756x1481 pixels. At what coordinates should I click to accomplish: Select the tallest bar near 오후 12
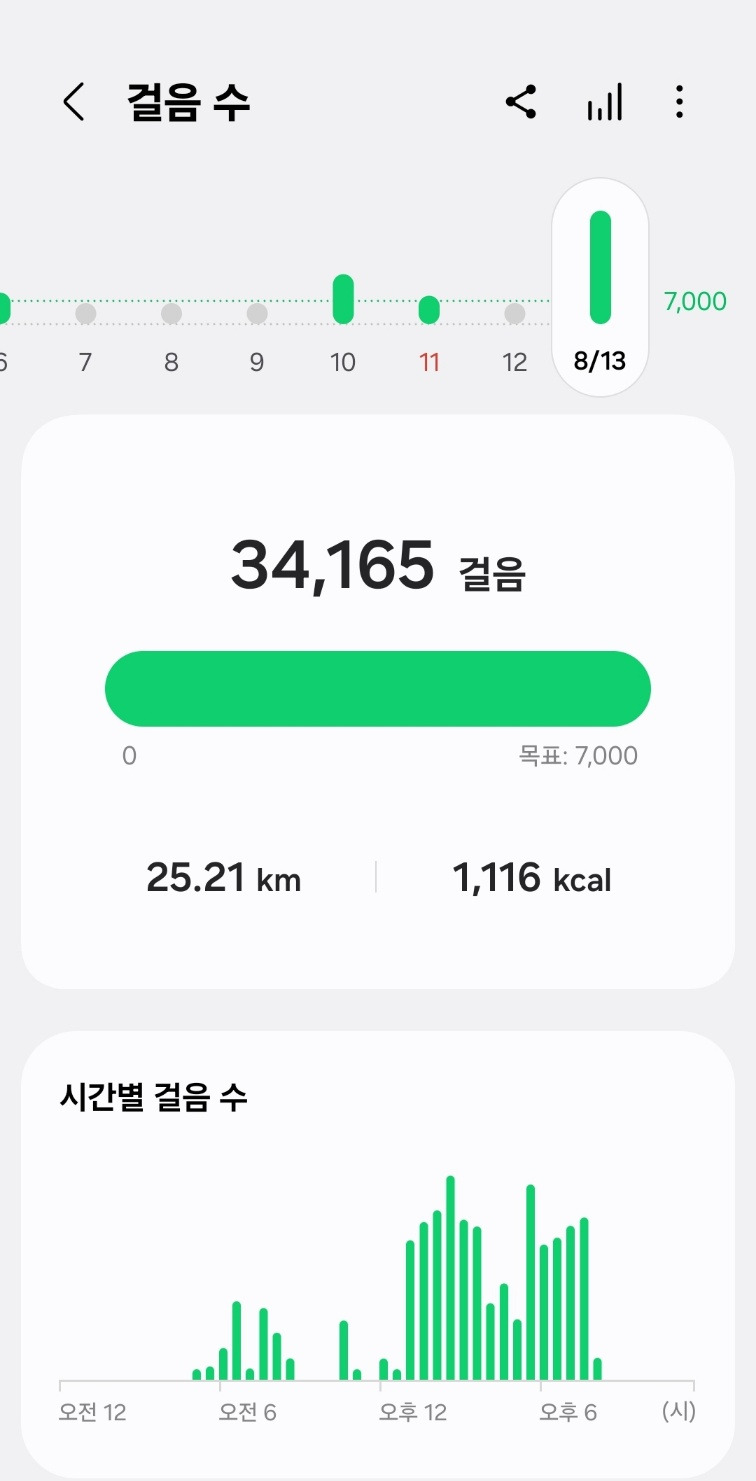coord(450,1280)
